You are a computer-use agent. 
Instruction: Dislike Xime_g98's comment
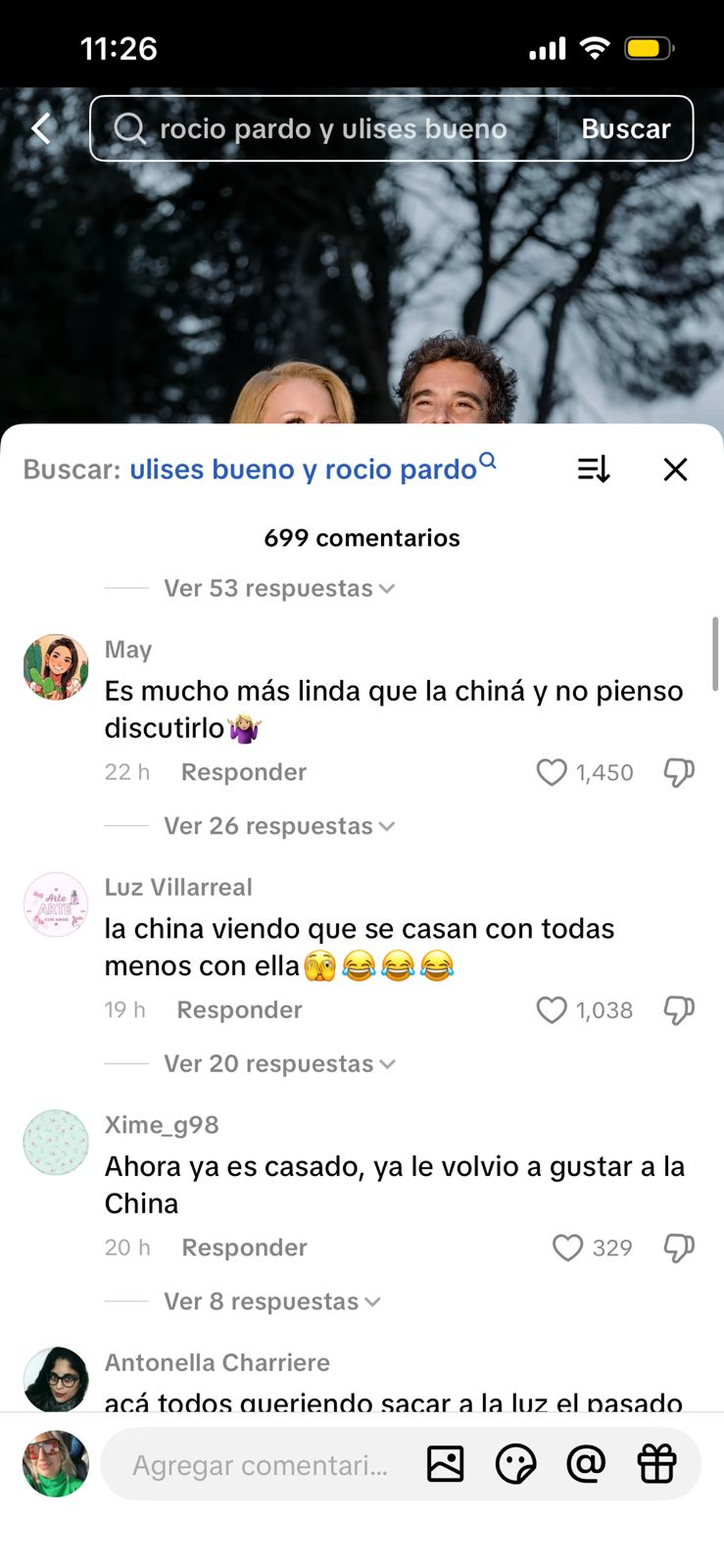click(x=678, y=1248)
